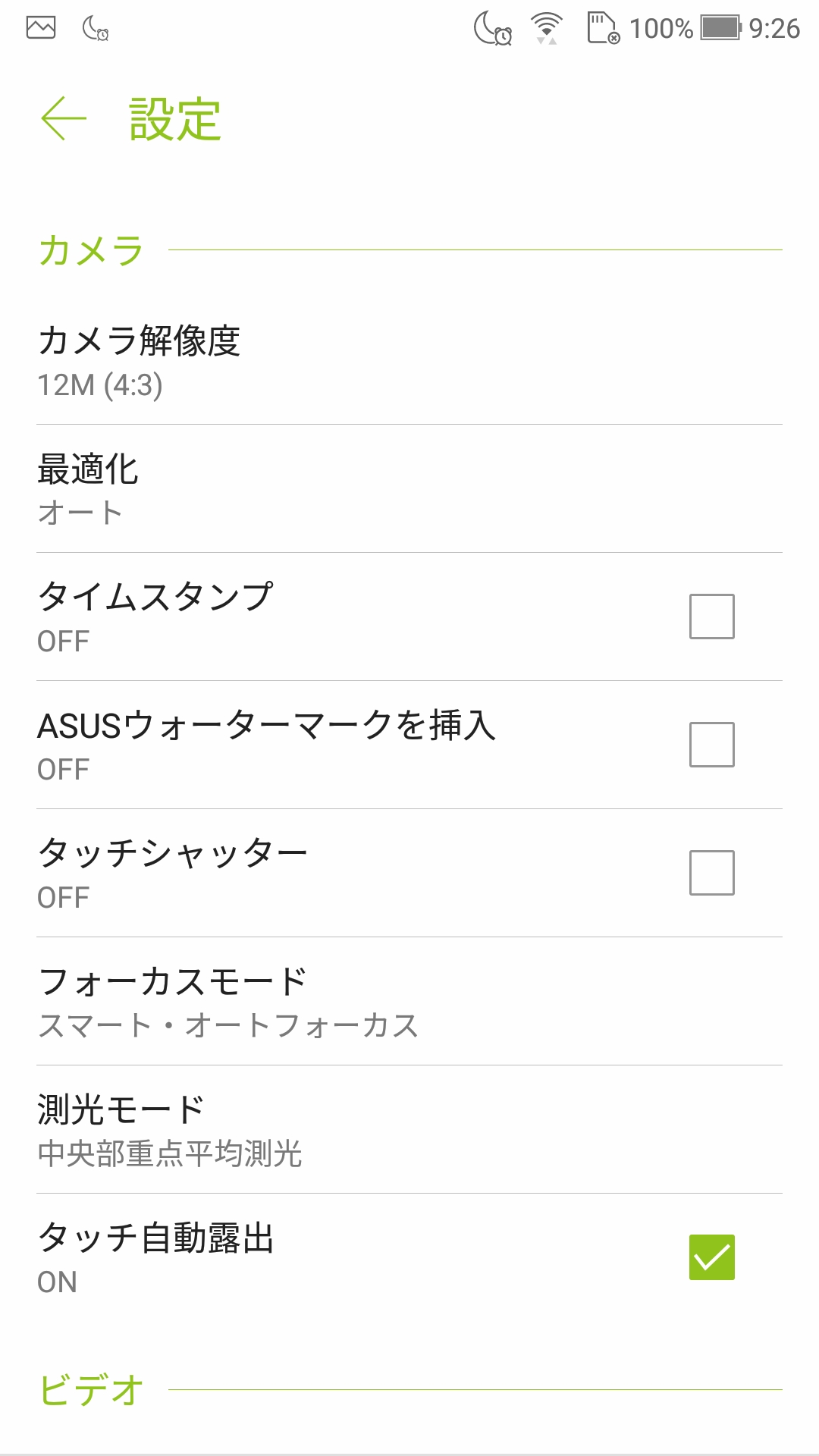Enable the タイムスタンプ checkbox

click(713, 615)
